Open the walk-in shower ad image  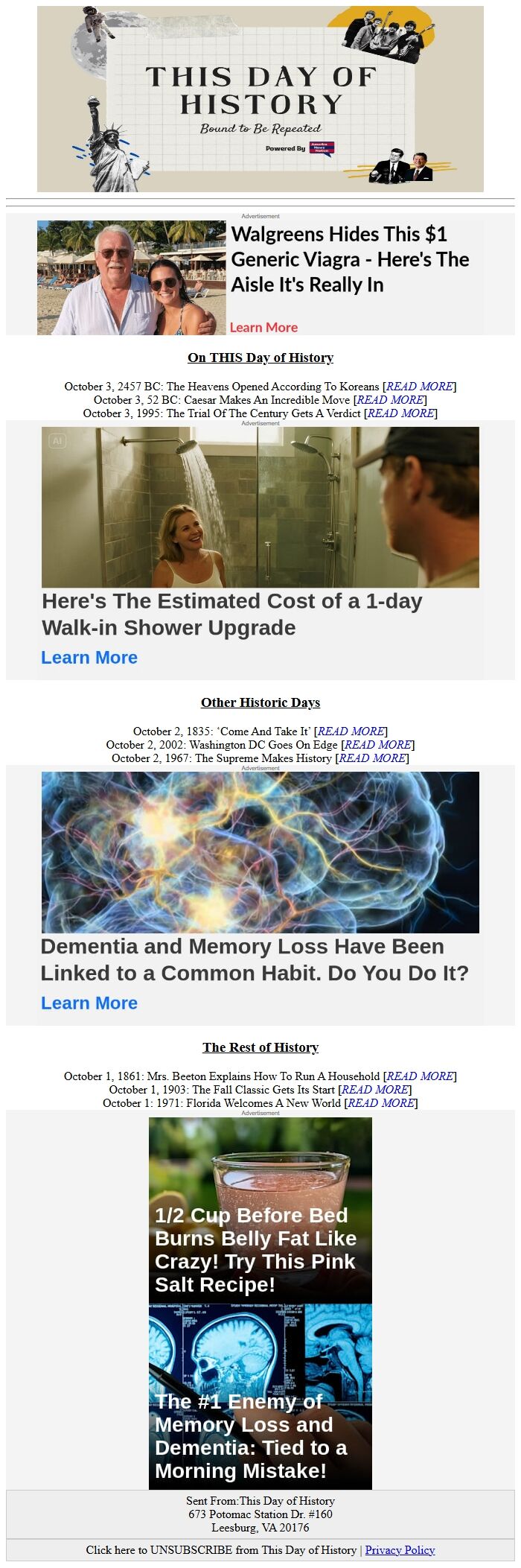click(x=260, y=507)
